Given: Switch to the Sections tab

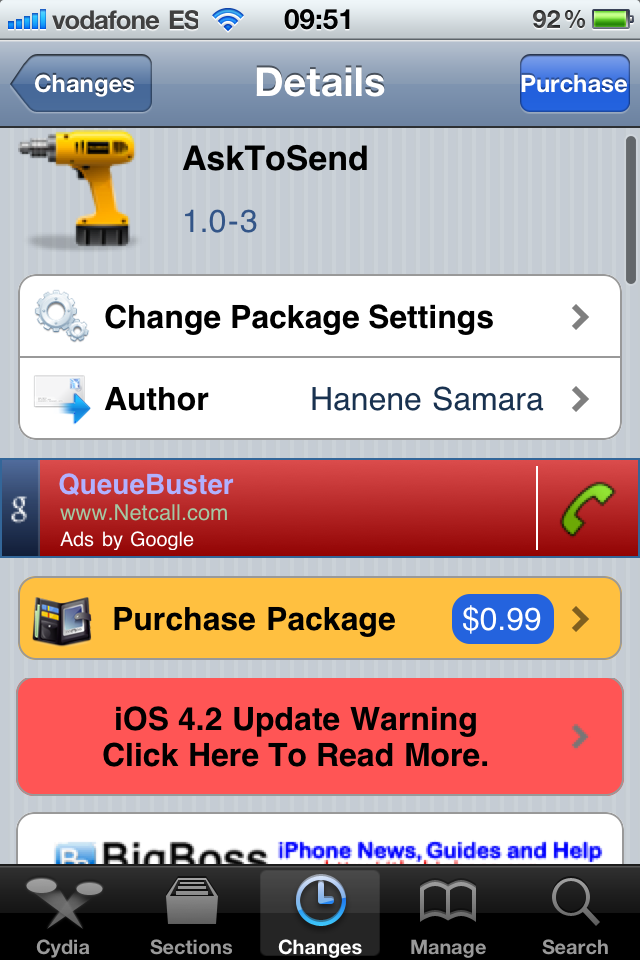Looking at the screenshot, I should tap(191, 915).
